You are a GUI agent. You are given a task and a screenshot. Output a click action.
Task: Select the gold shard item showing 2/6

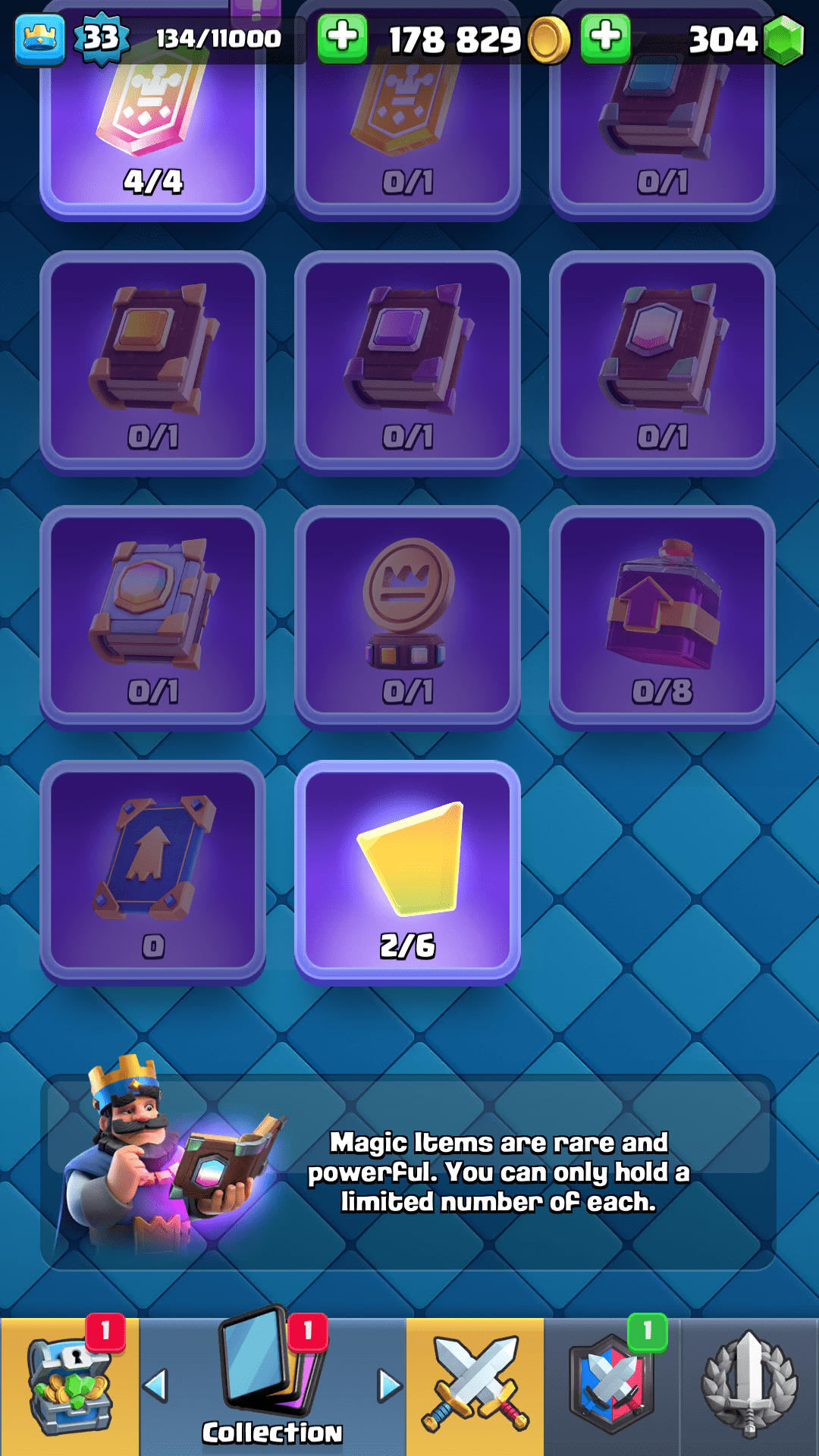(407, 871)
